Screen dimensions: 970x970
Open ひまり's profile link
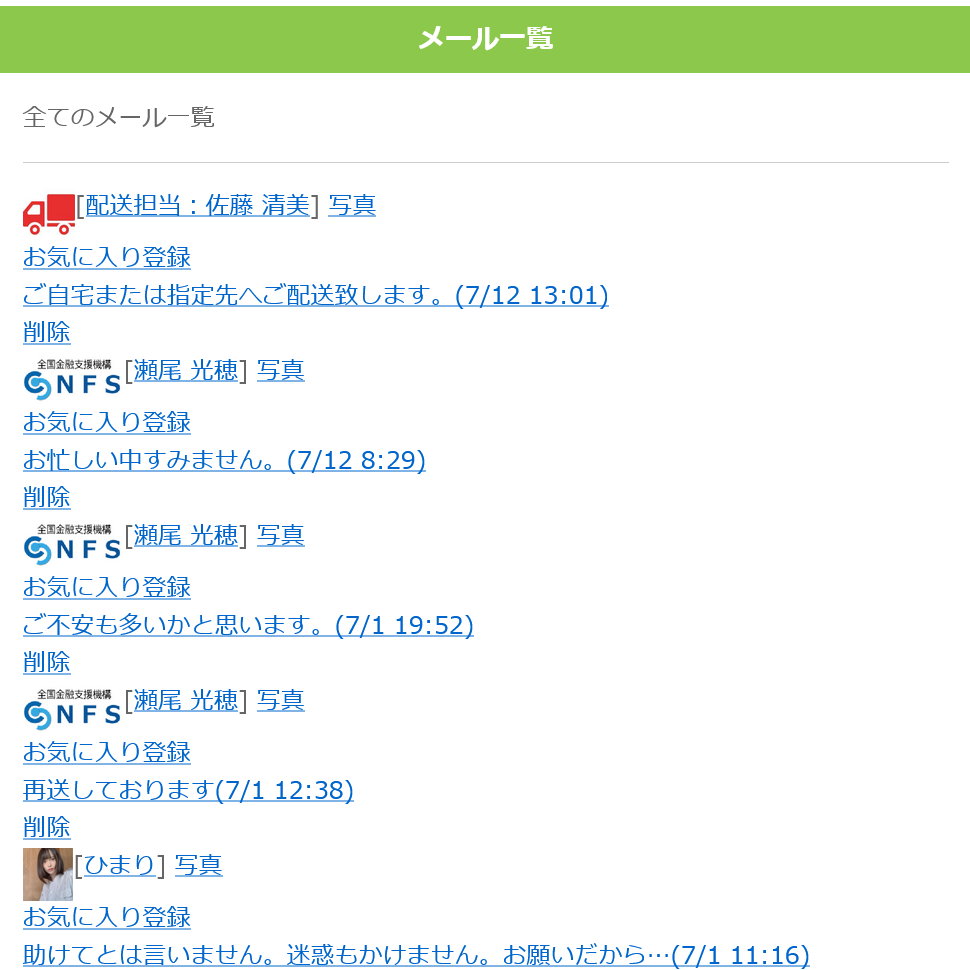120,865
